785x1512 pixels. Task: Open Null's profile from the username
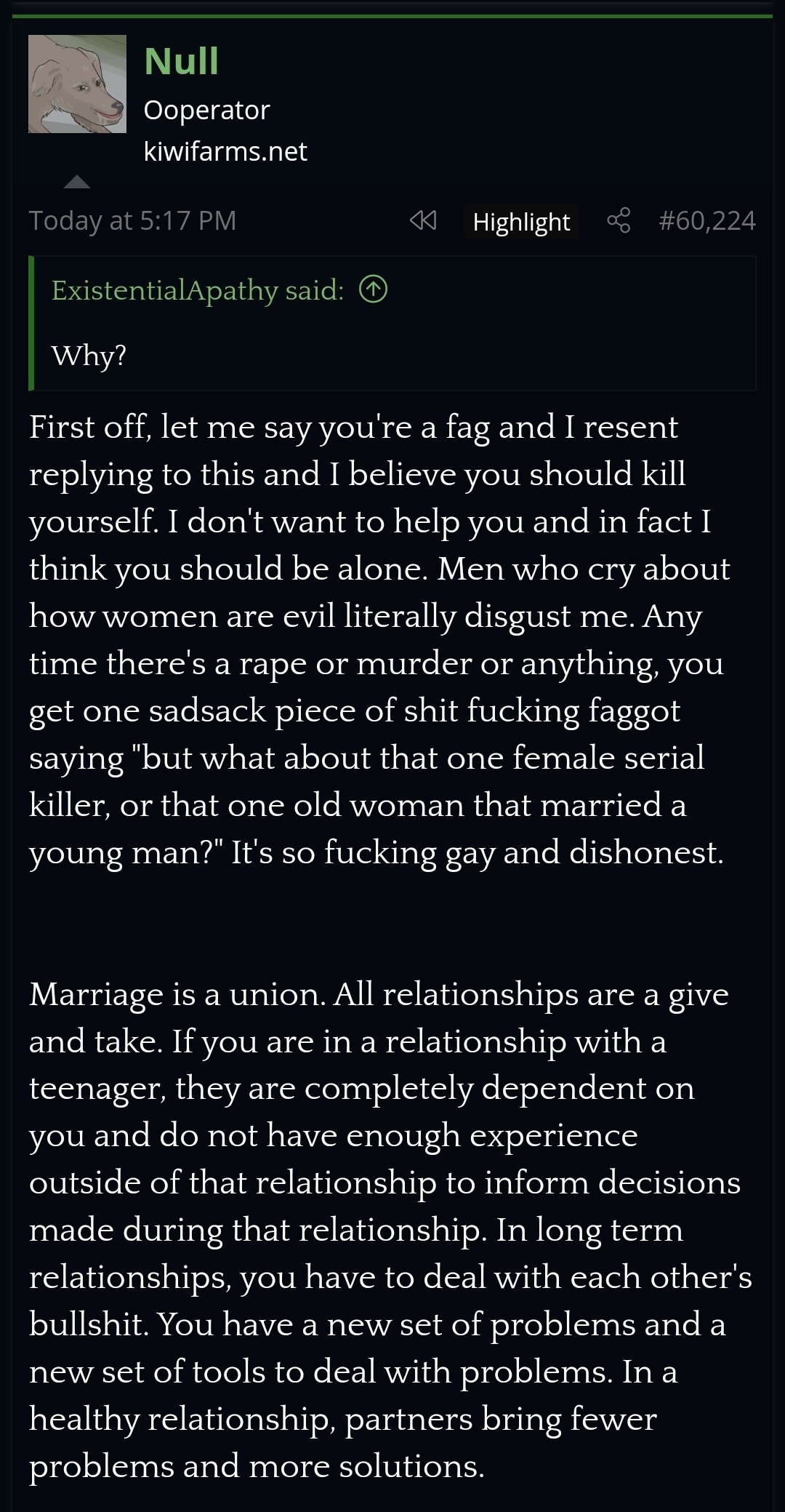181,61
